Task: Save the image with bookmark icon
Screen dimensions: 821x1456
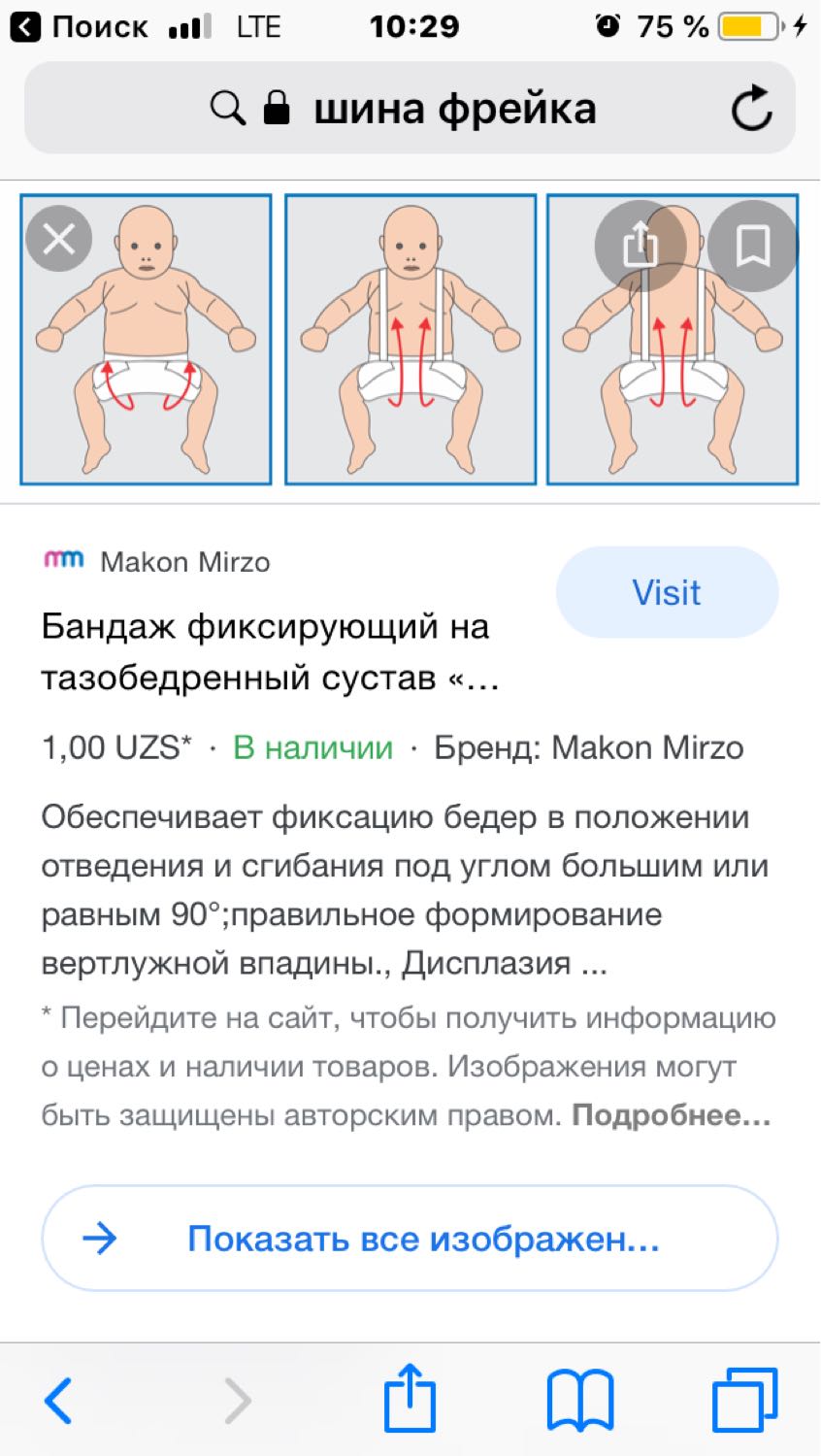Action: point(752,246)
